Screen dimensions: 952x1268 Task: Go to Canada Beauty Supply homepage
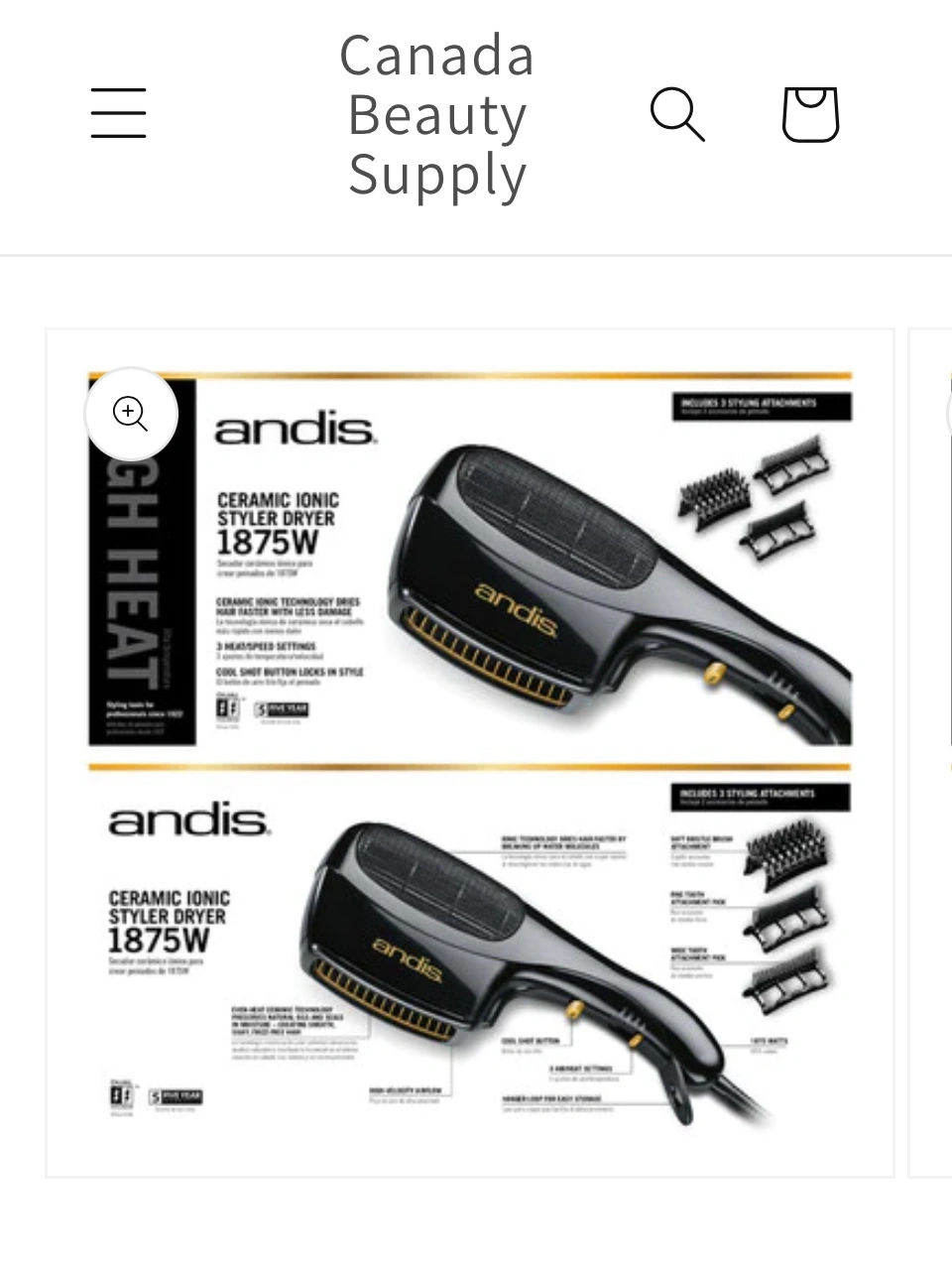436,115
